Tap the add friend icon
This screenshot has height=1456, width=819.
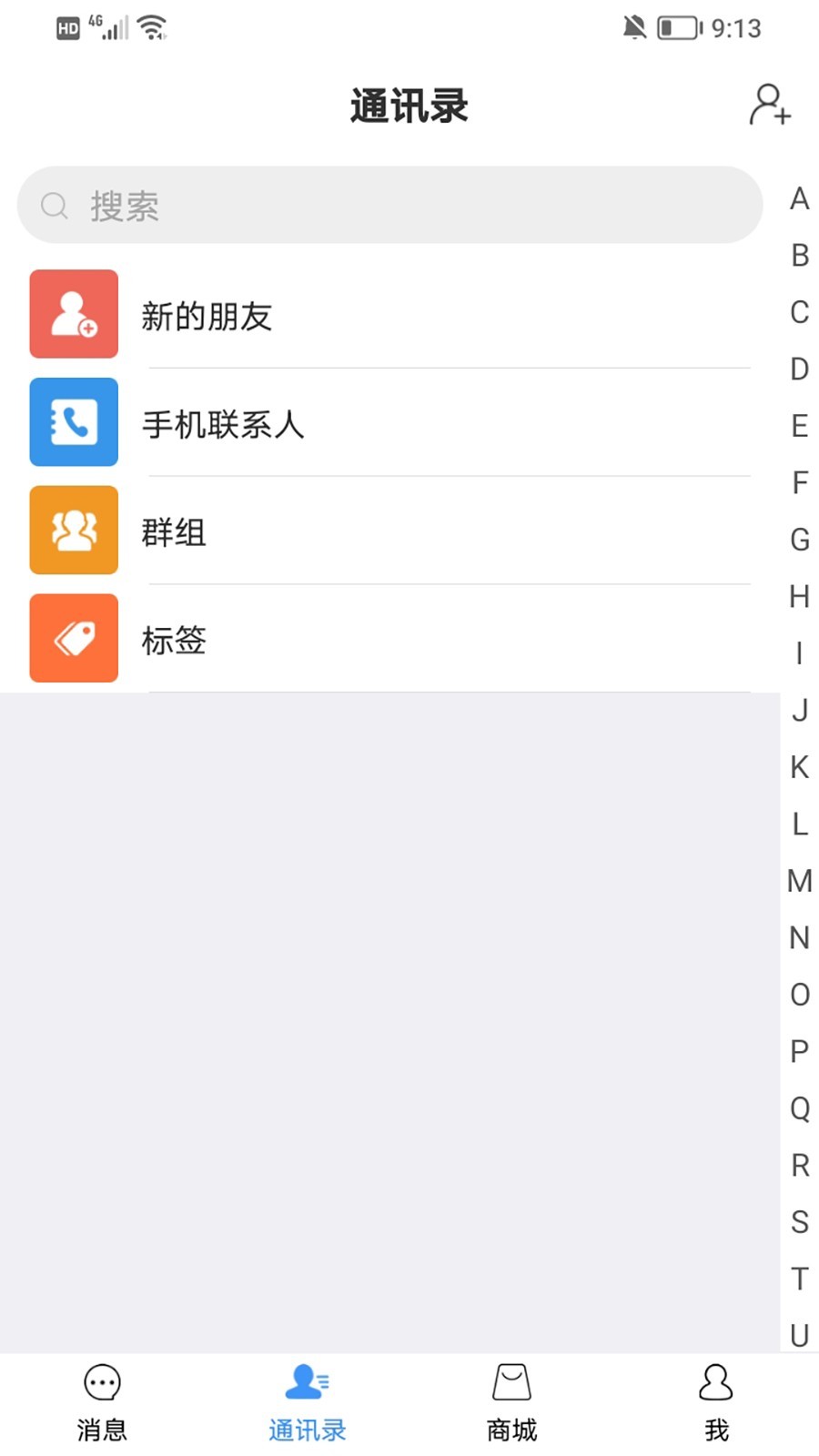click(x=770, y=105)
